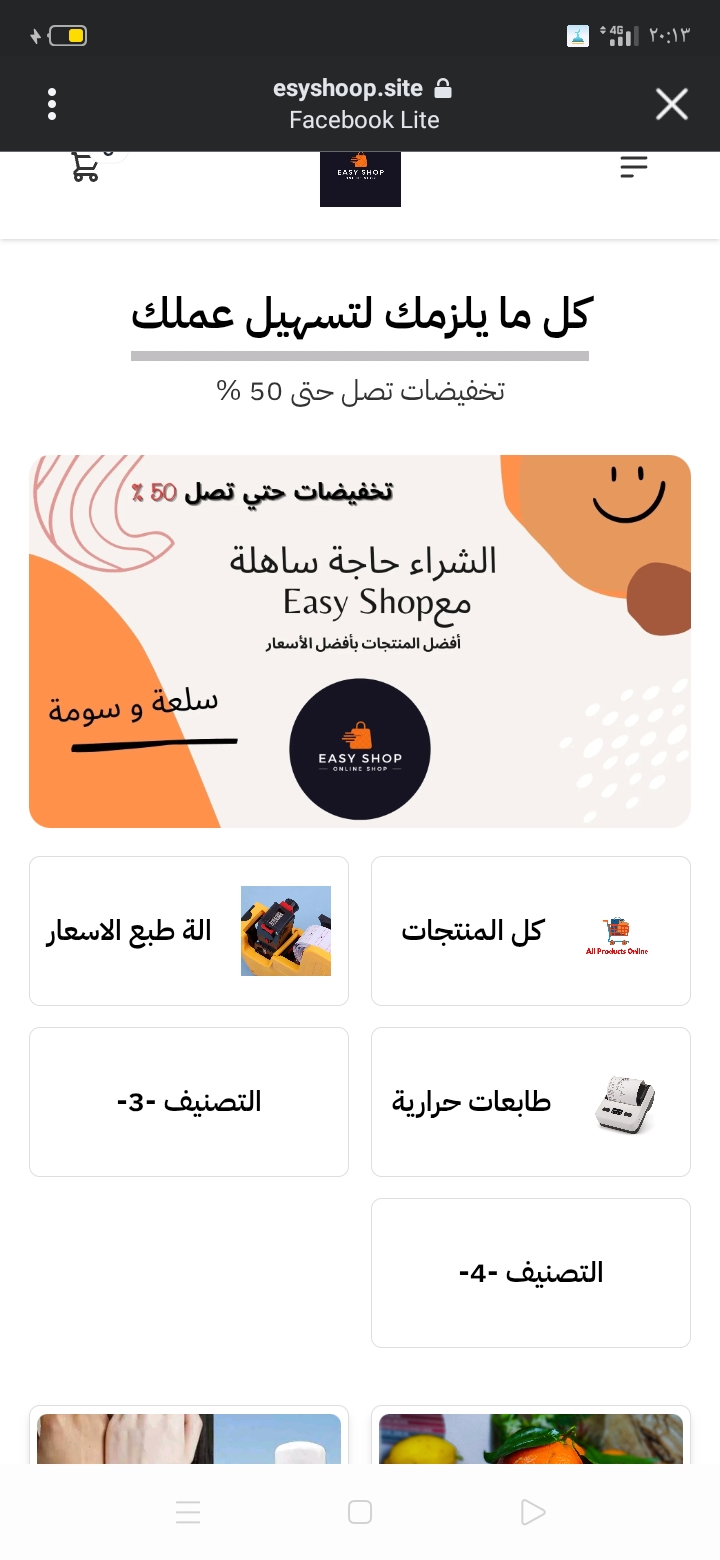
Task: Open the التصنيف -3- category
Action: coord(189,1102)
